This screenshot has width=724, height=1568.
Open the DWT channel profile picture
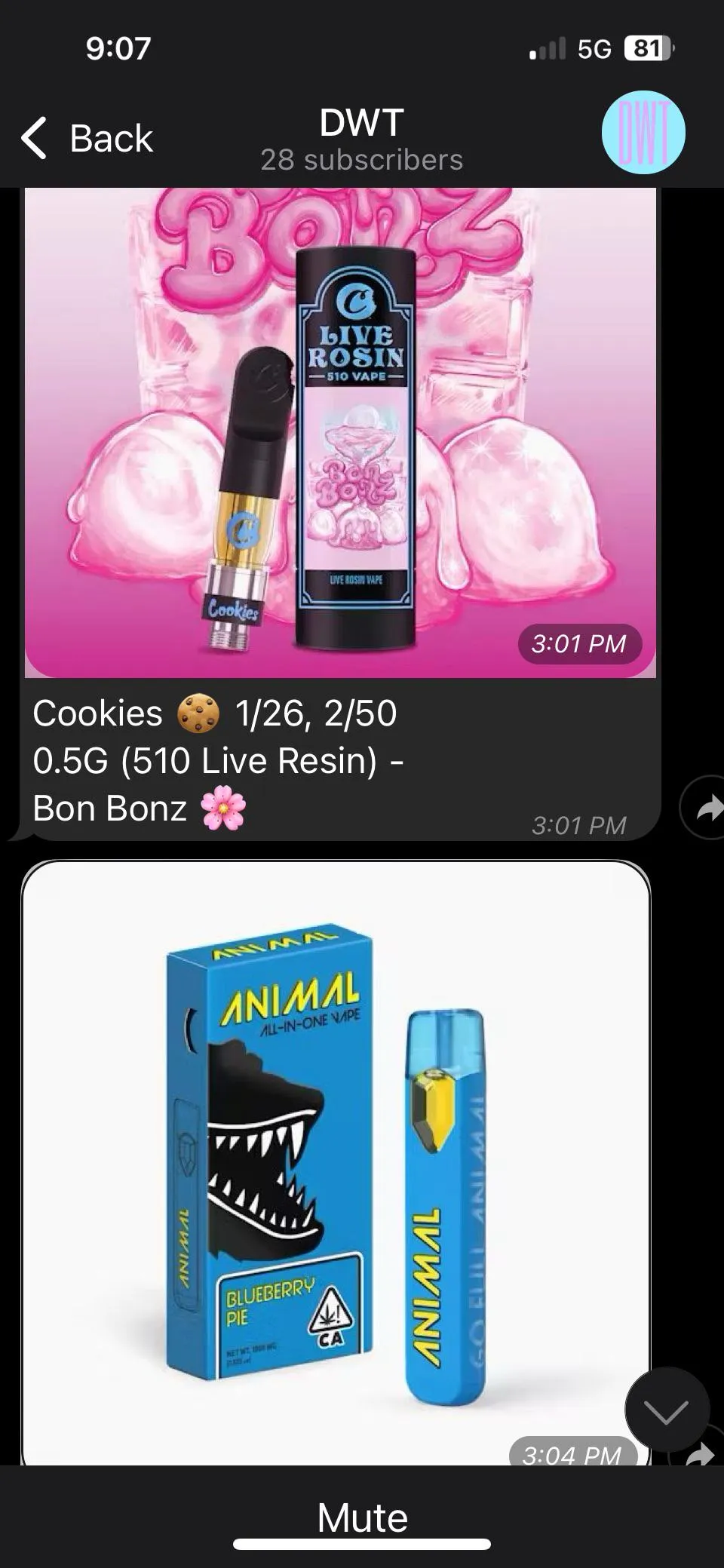643,133
